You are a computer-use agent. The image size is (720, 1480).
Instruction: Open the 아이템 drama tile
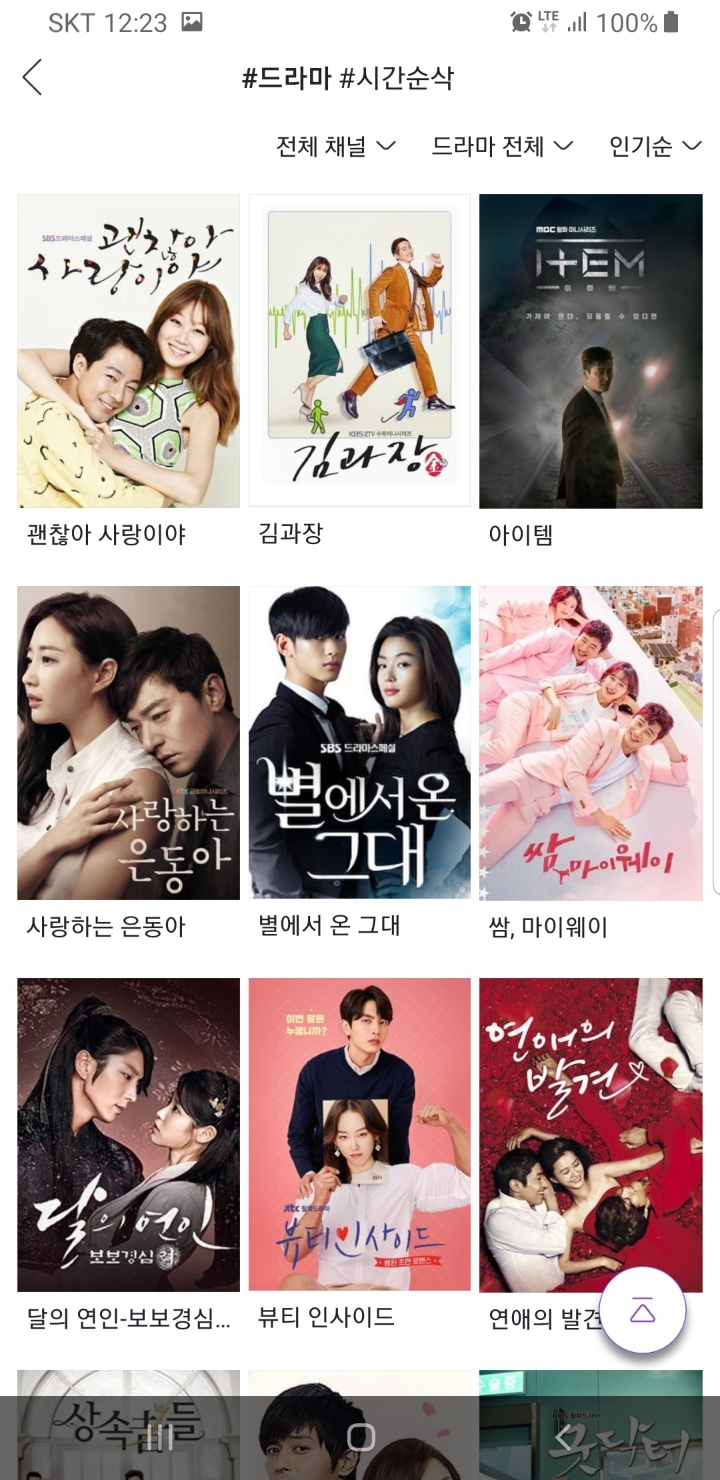(590, 351)
